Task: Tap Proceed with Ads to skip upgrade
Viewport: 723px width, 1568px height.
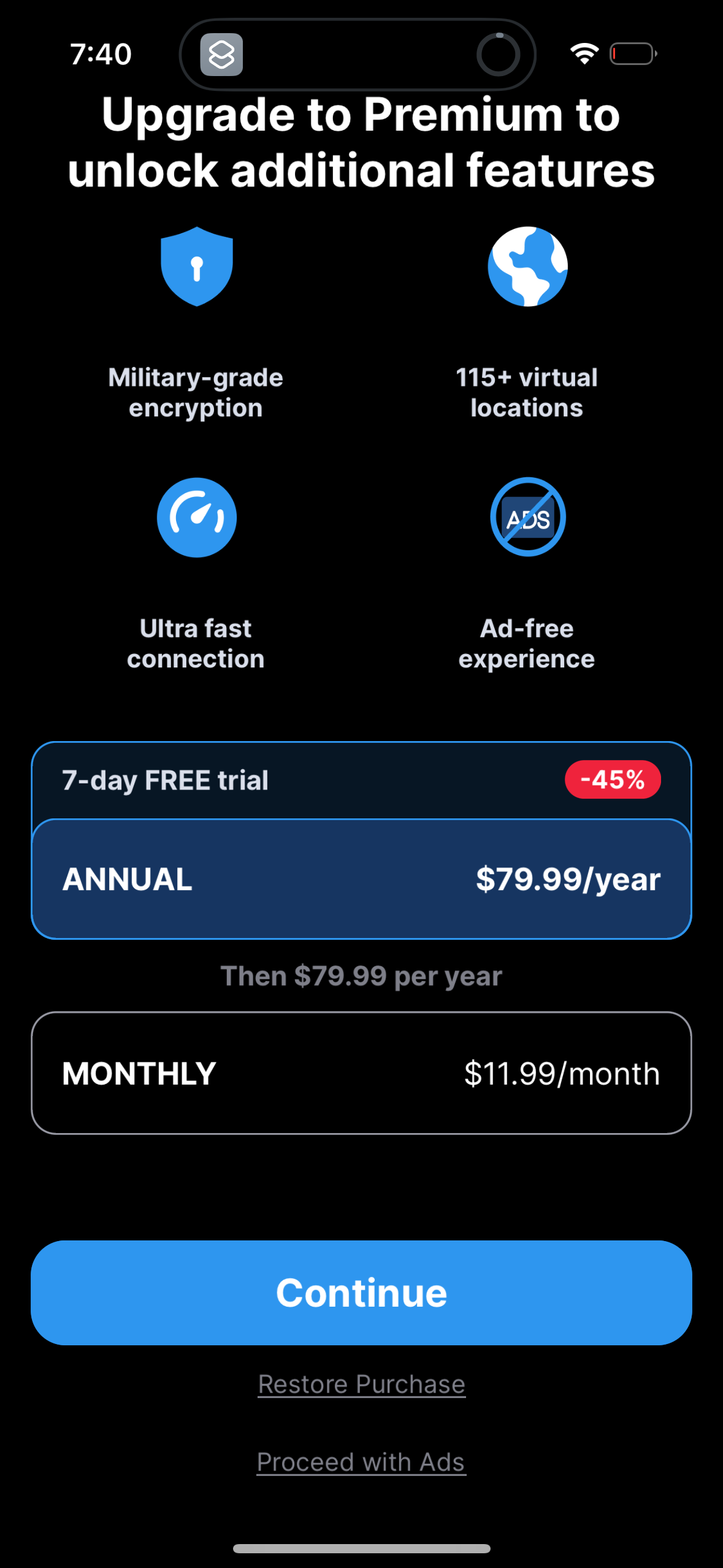Action: [361, 1461]
